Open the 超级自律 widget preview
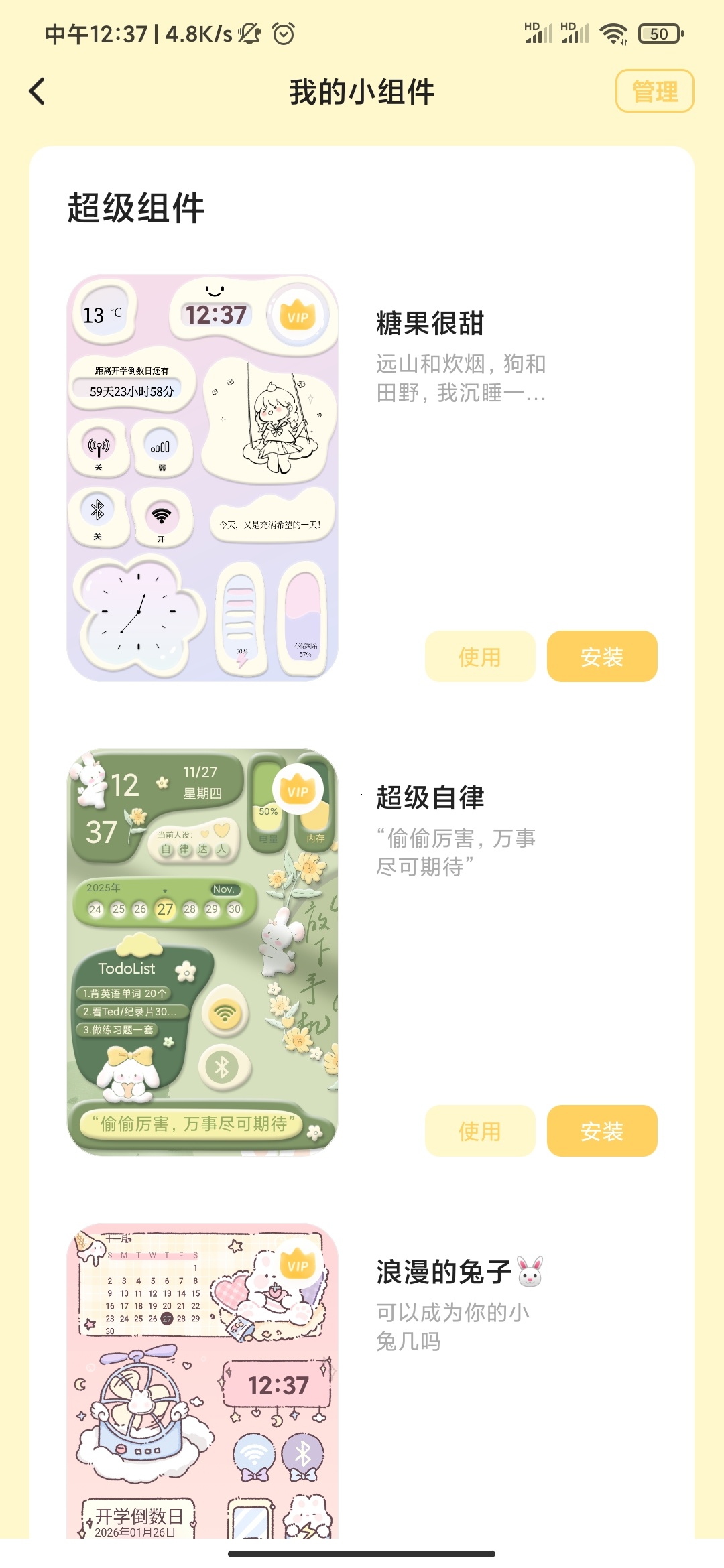 (x=202, y=952)
